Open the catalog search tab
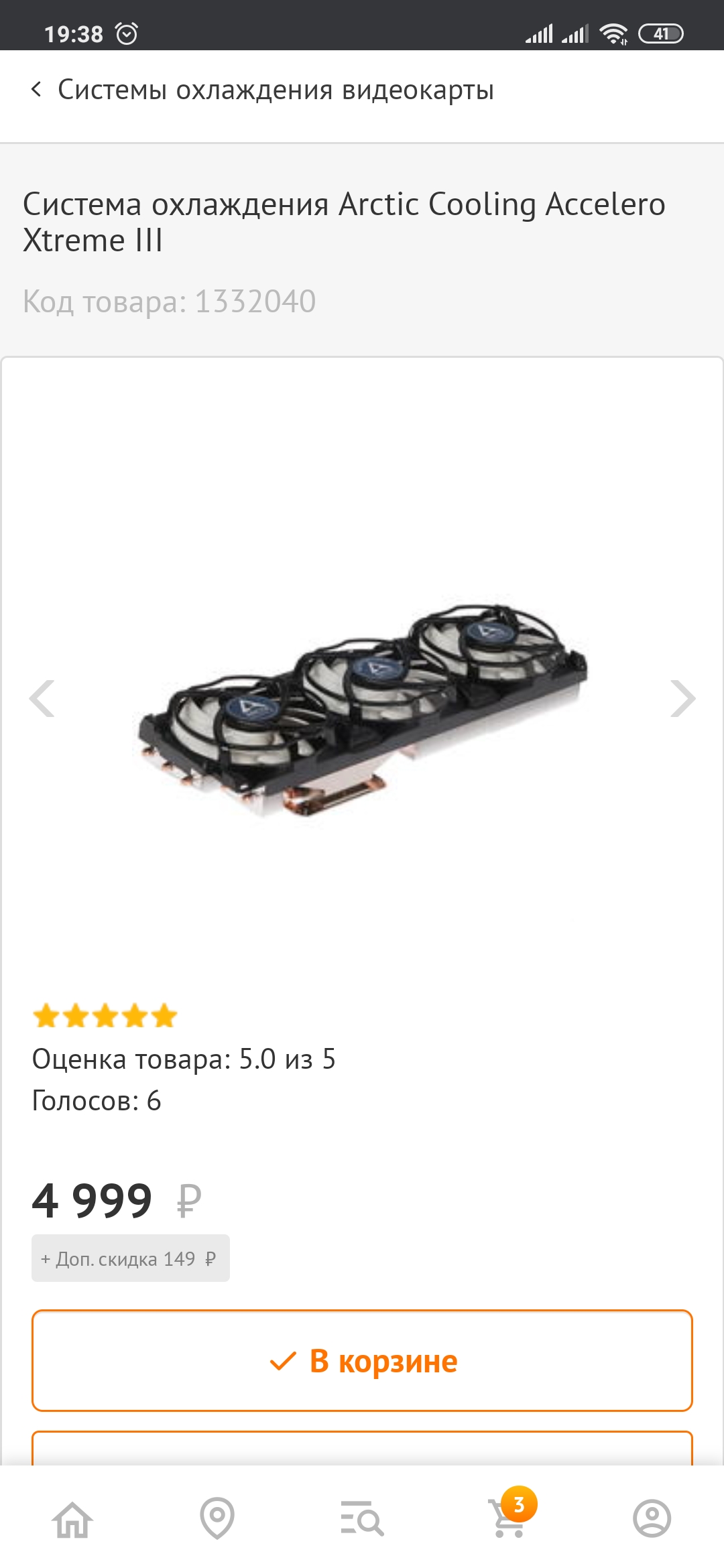Viewport: 724px width, 1568px height. tap(362, 1518)
